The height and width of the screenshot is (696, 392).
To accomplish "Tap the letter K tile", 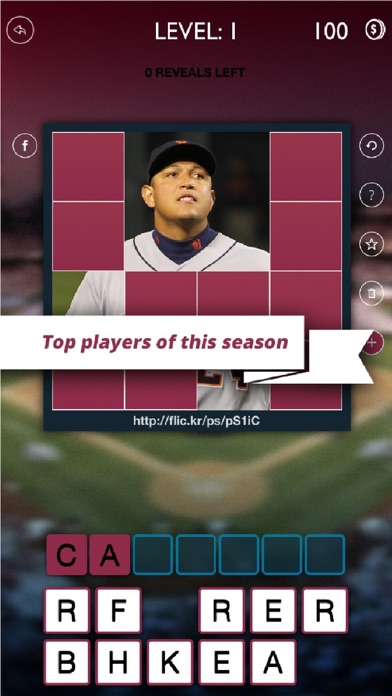I will (x=170, y=662).
